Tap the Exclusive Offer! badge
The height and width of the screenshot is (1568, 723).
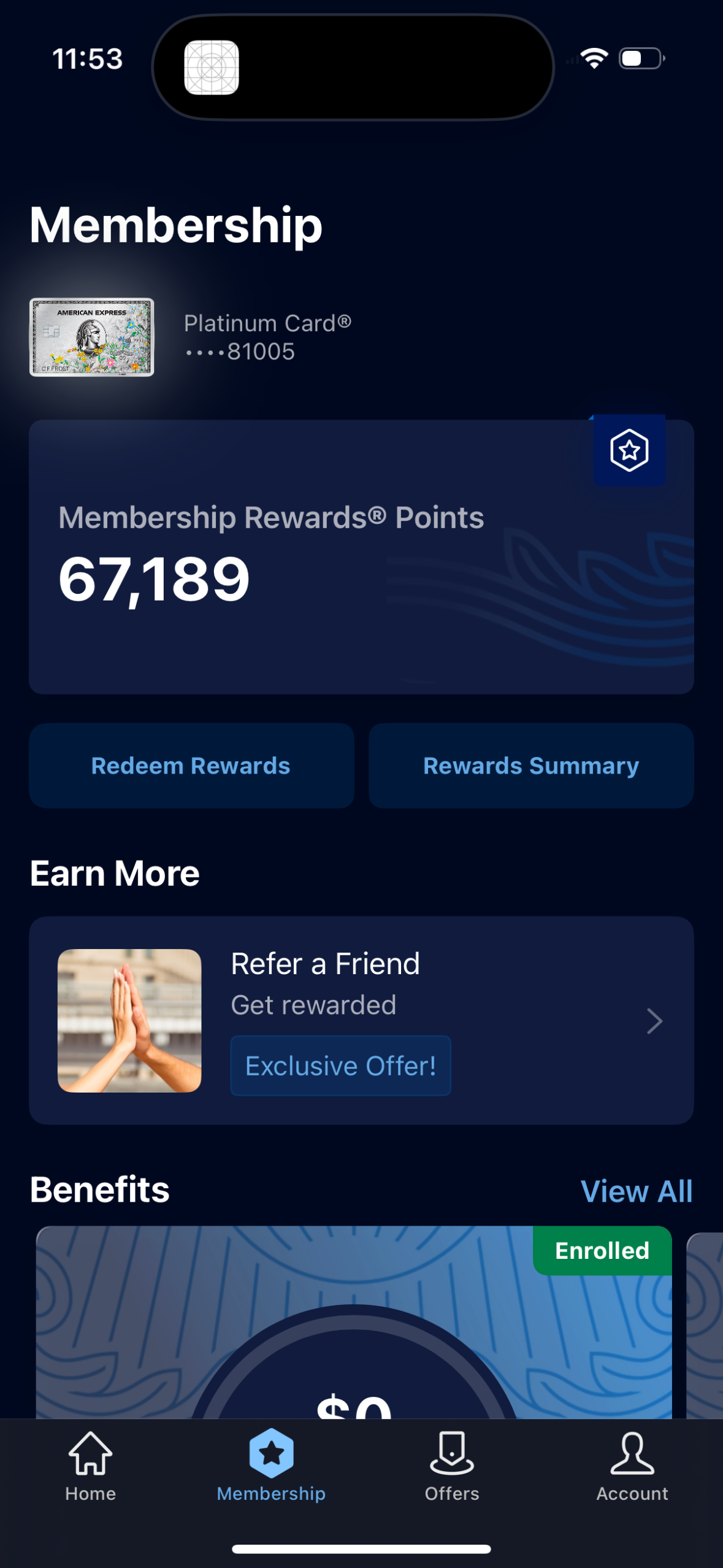(340, 1066)
